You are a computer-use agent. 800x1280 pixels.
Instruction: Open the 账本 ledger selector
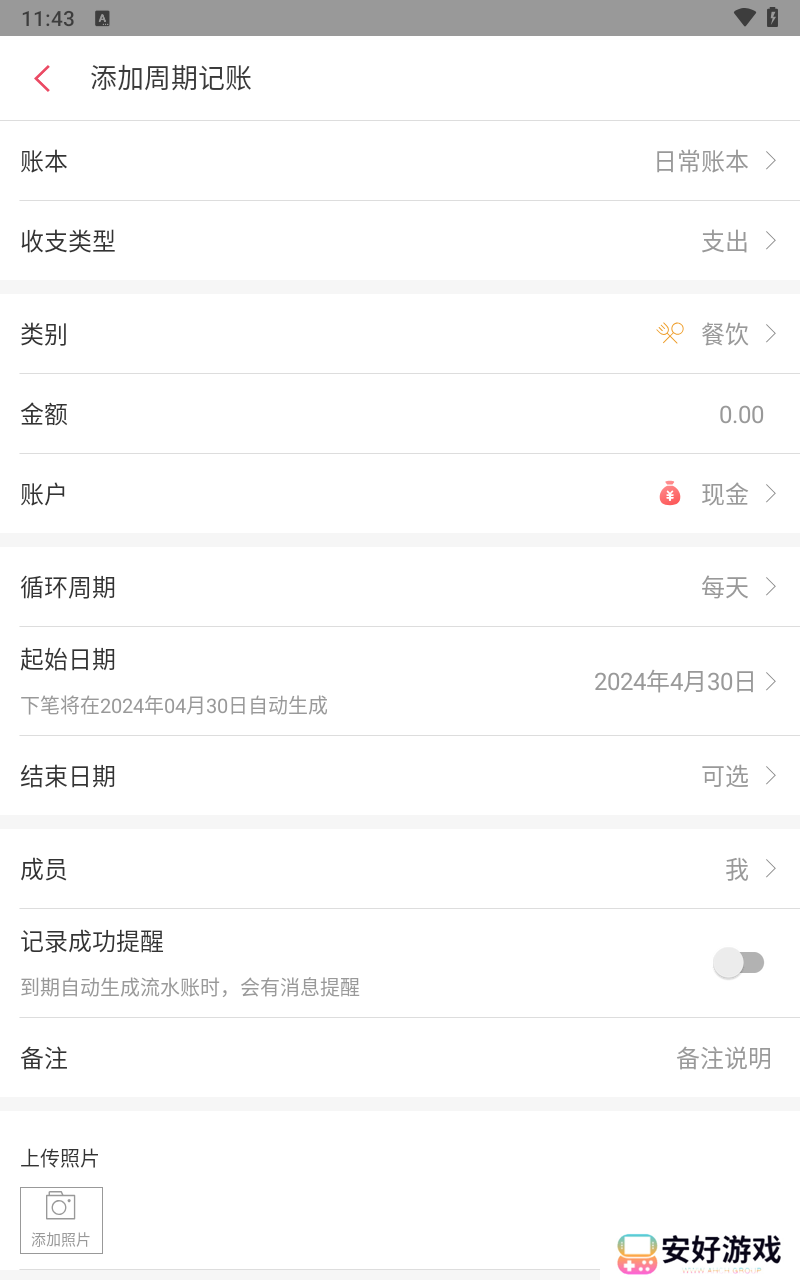(x=400, y=161)
